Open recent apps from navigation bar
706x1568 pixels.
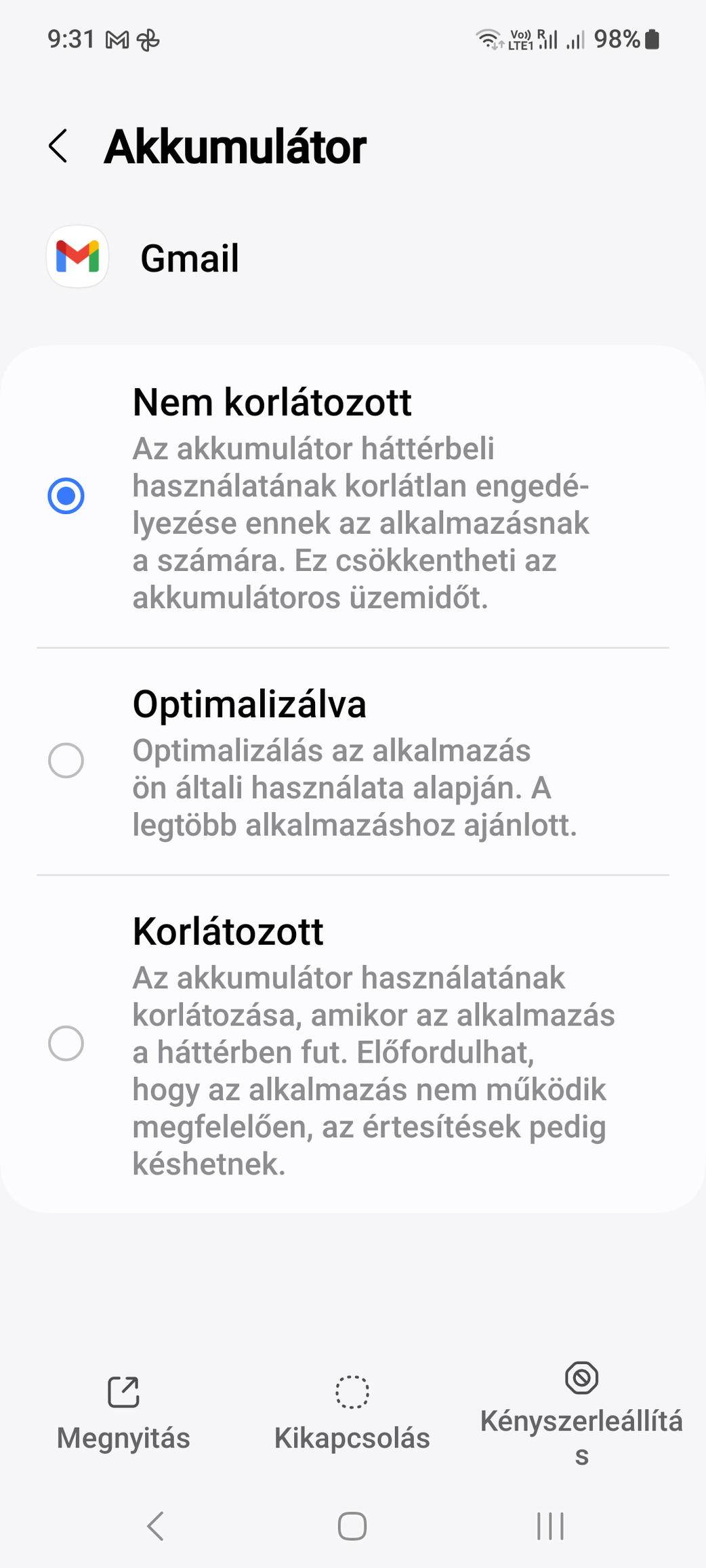550,1527
